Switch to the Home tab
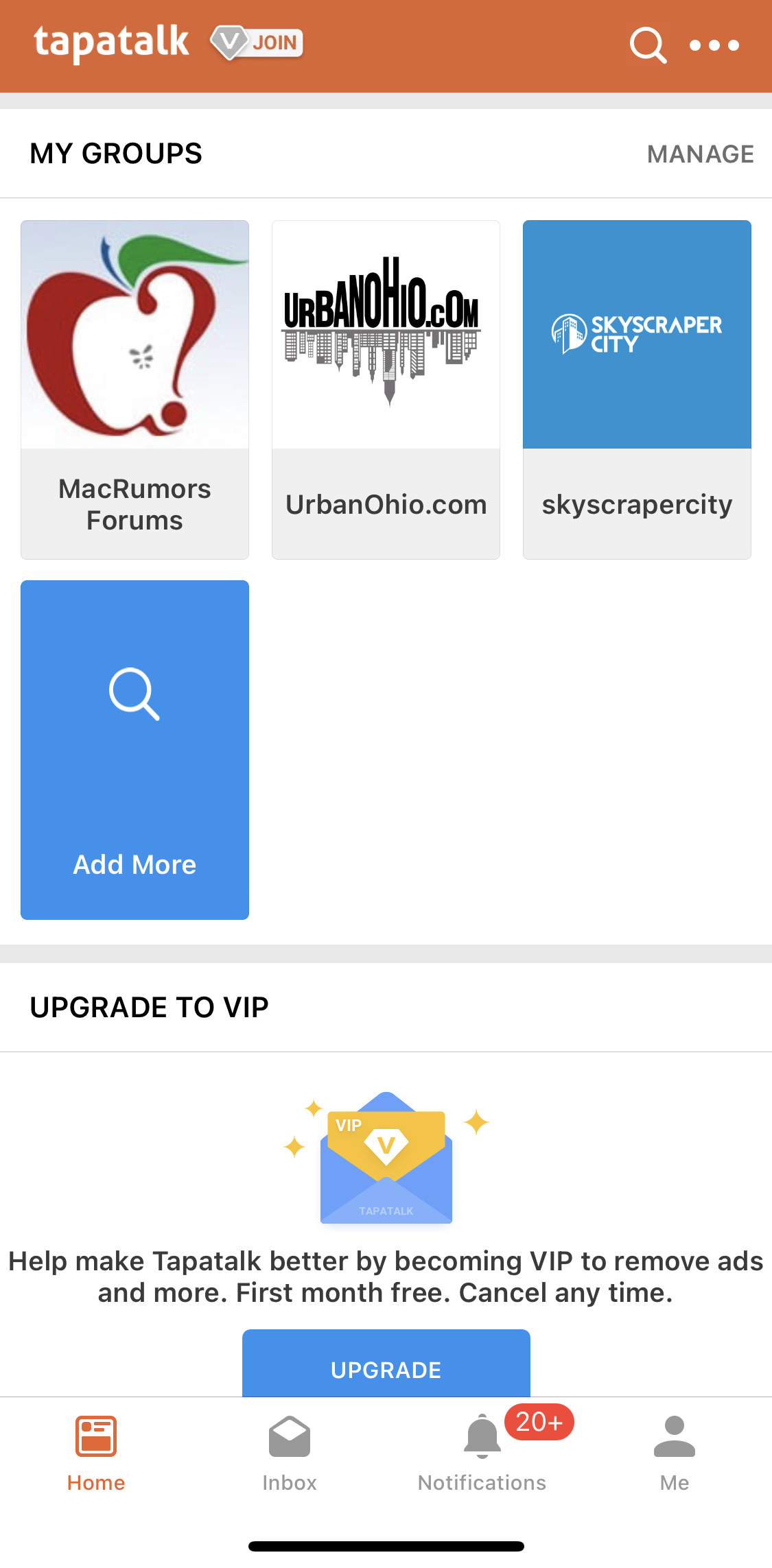Image resolution: width=772 pixels, height=1568 pixels. click(96, 1453)
